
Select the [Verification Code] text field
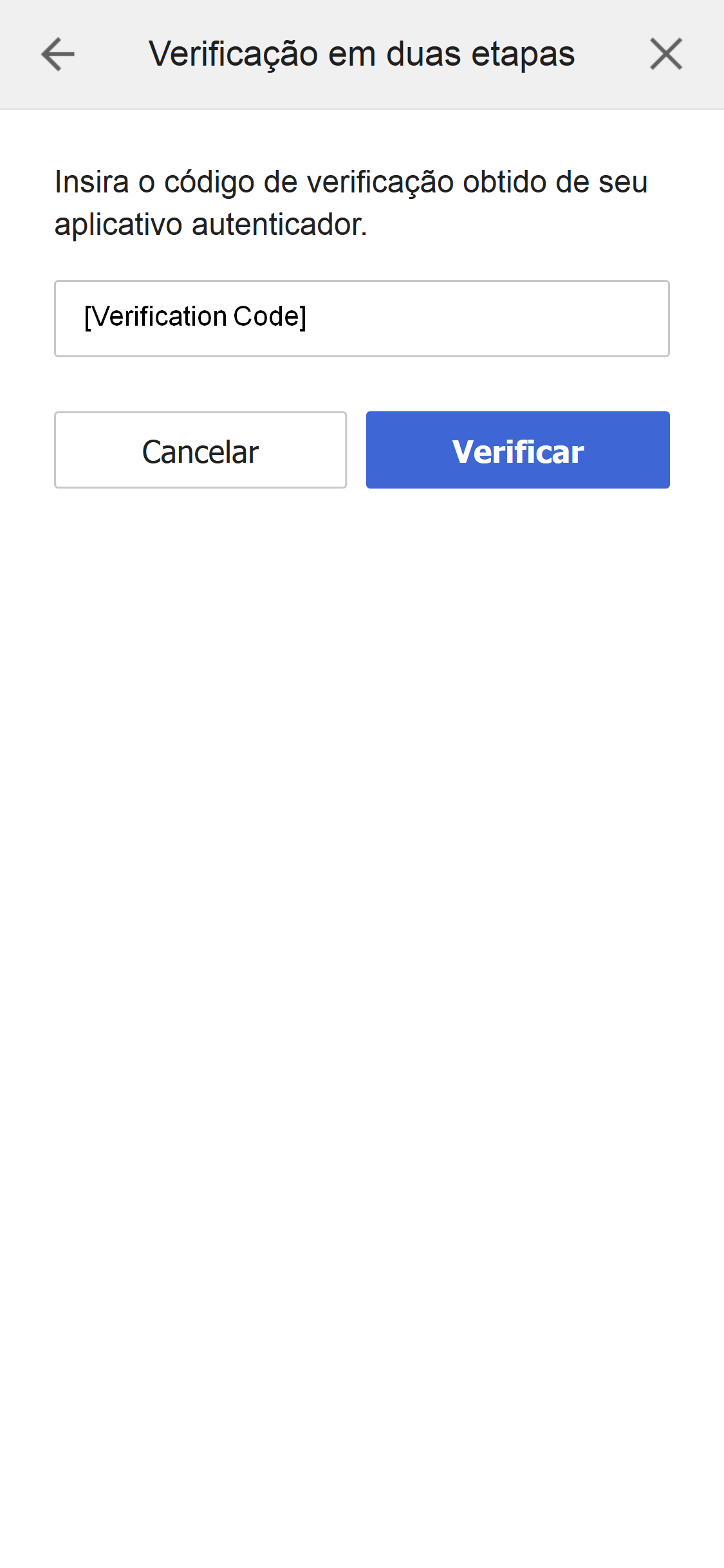point(362,318)
